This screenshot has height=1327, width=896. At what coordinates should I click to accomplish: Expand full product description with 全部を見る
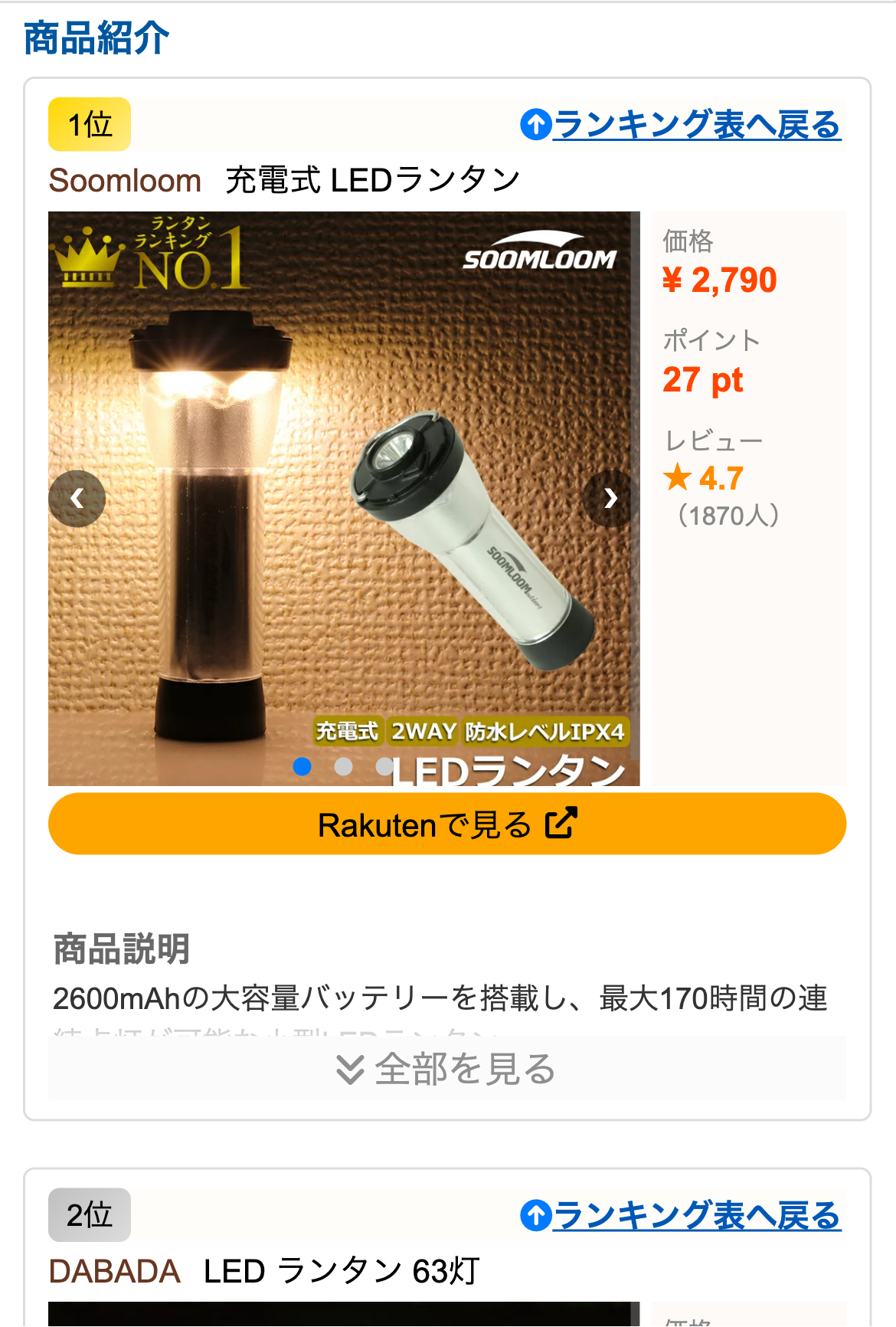tap(446, 1069)
